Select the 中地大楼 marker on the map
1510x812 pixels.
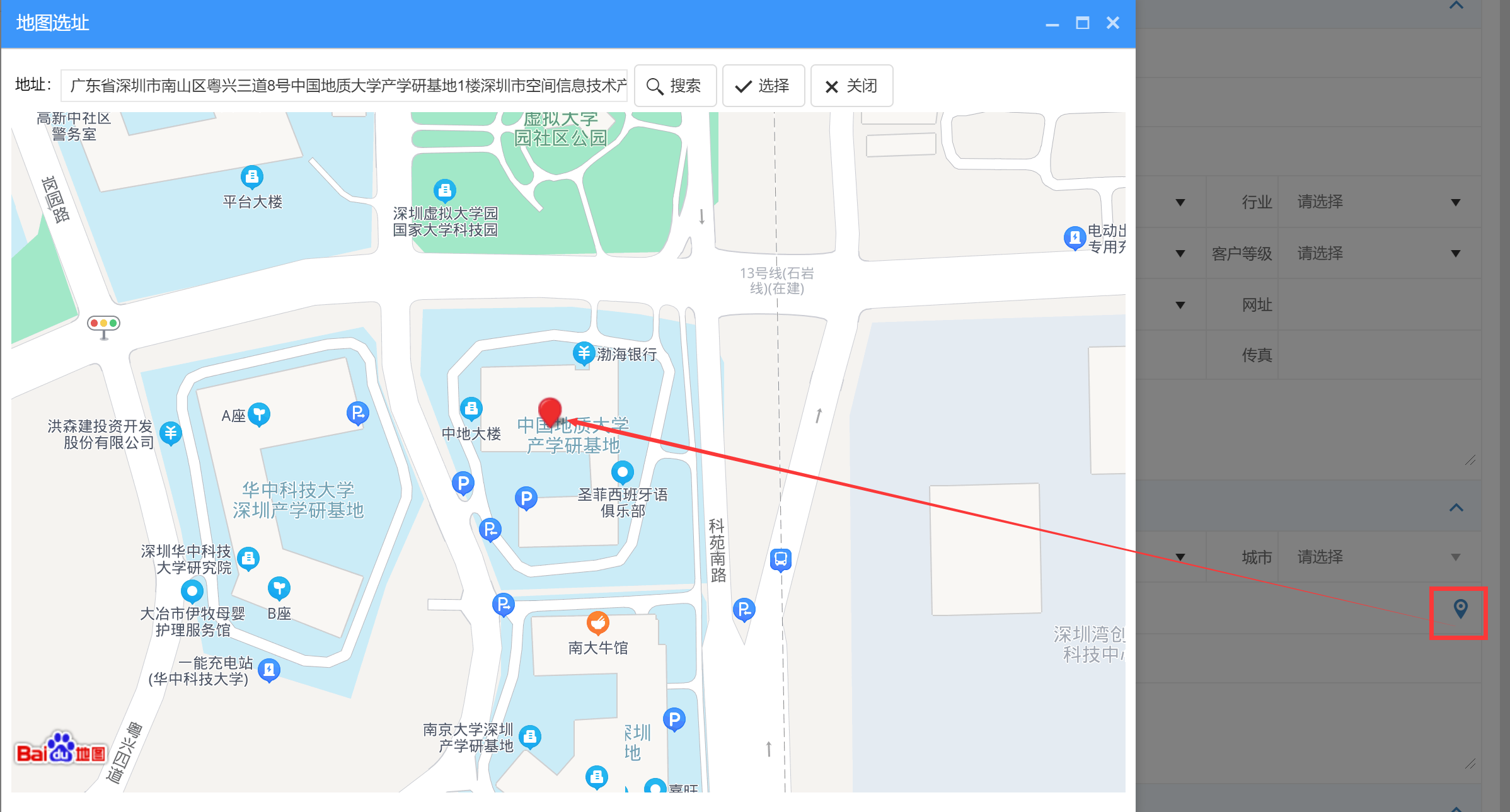click(471, 409)
